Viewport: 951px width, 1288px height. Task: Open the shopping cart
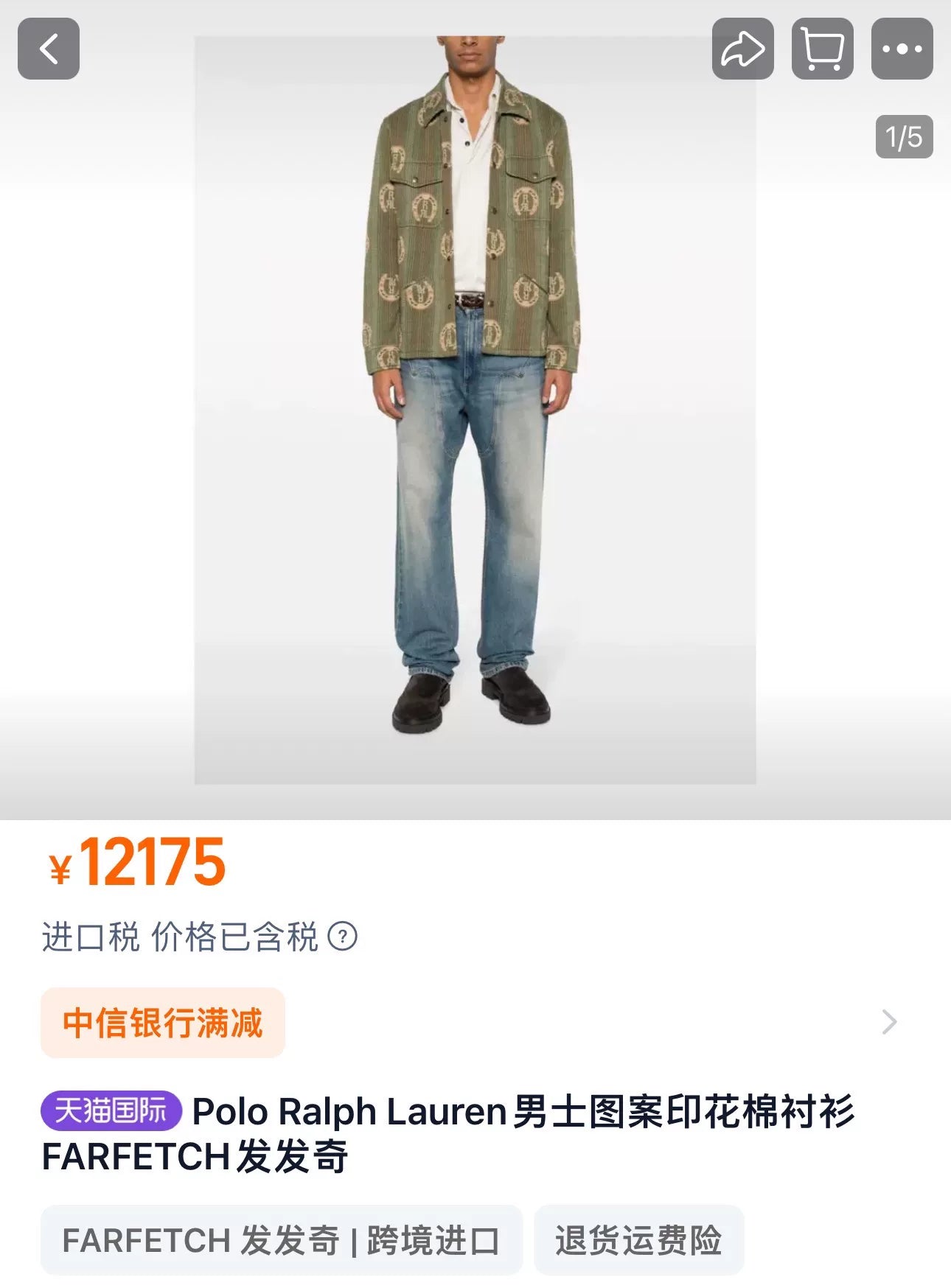click(x=822, y=49)
